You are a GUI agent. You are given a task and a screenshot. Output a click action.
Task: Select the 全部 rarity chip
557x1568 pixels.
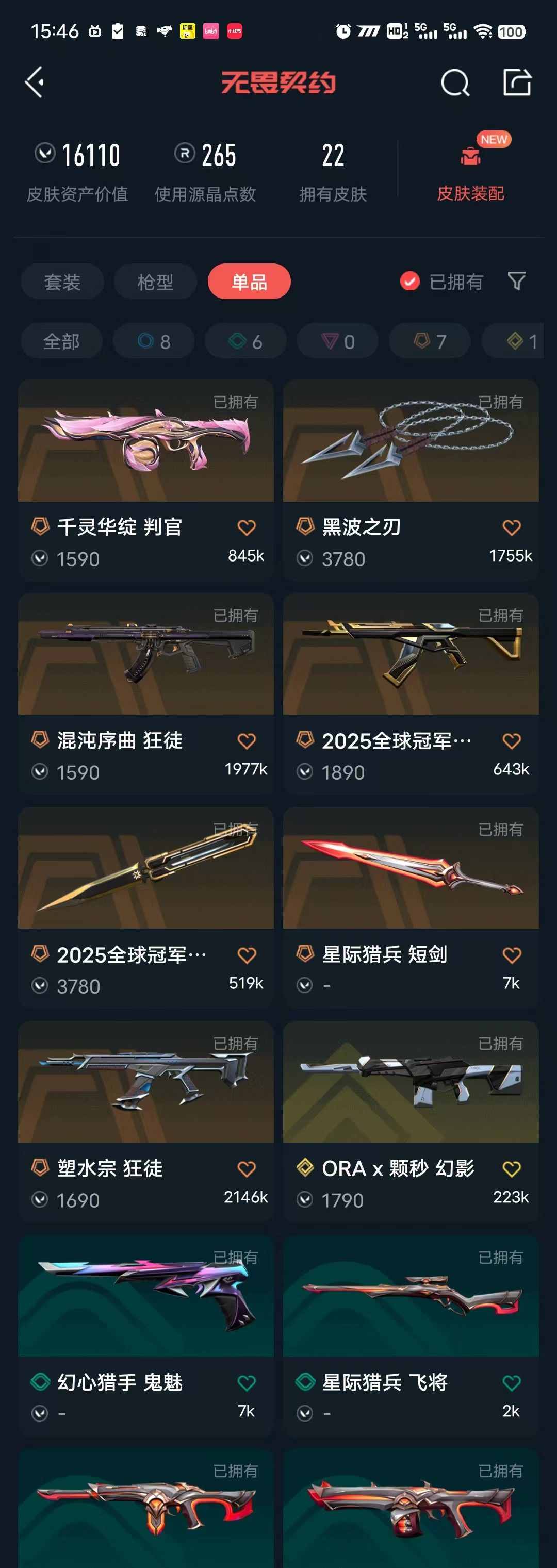coord(61,341)
